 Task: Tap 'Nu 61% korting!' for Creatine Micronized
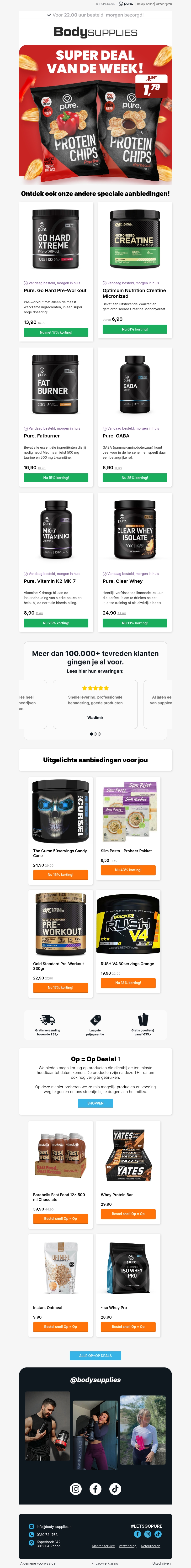[x=134, y=329]
